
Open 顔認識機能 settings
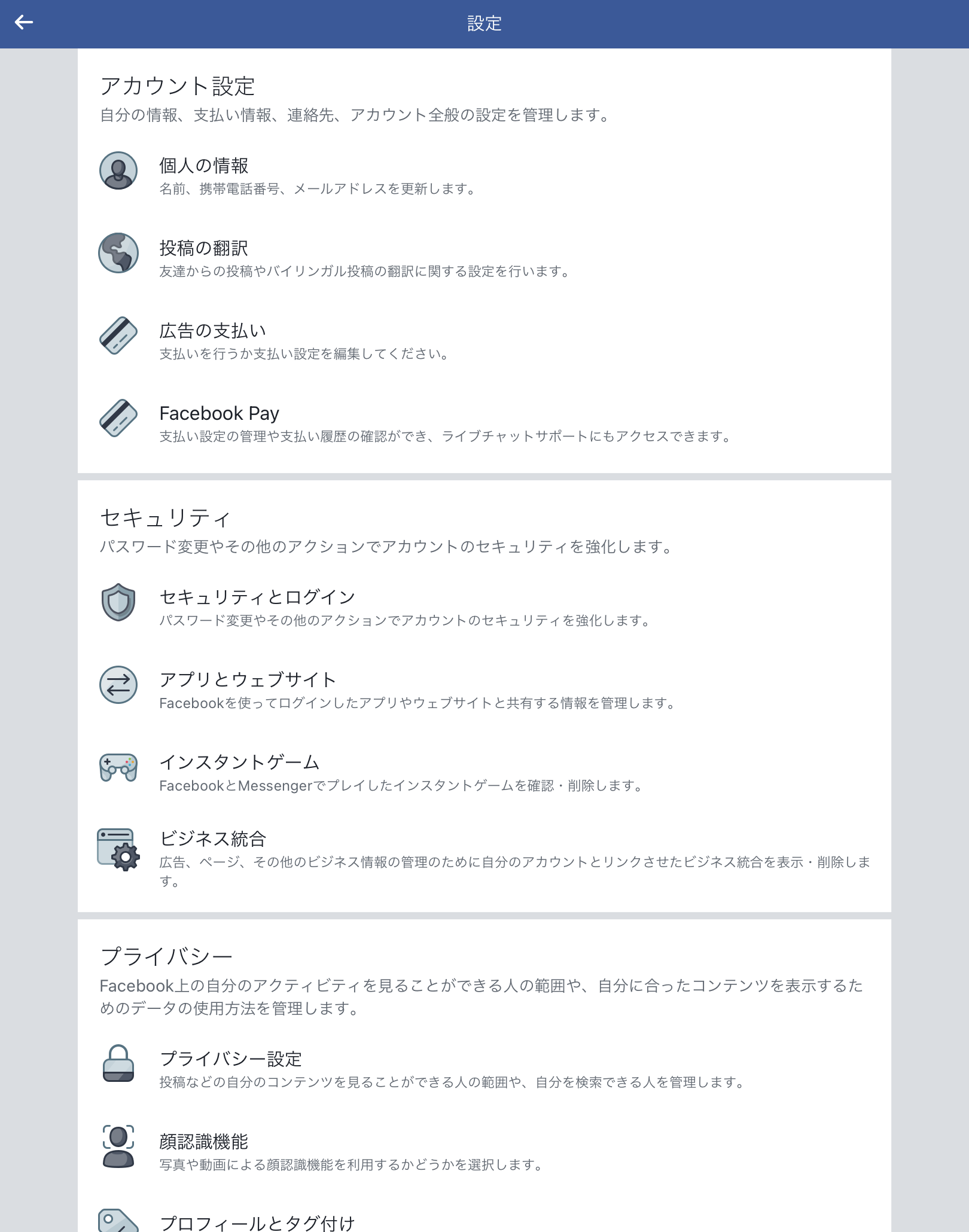(203, 1142)
